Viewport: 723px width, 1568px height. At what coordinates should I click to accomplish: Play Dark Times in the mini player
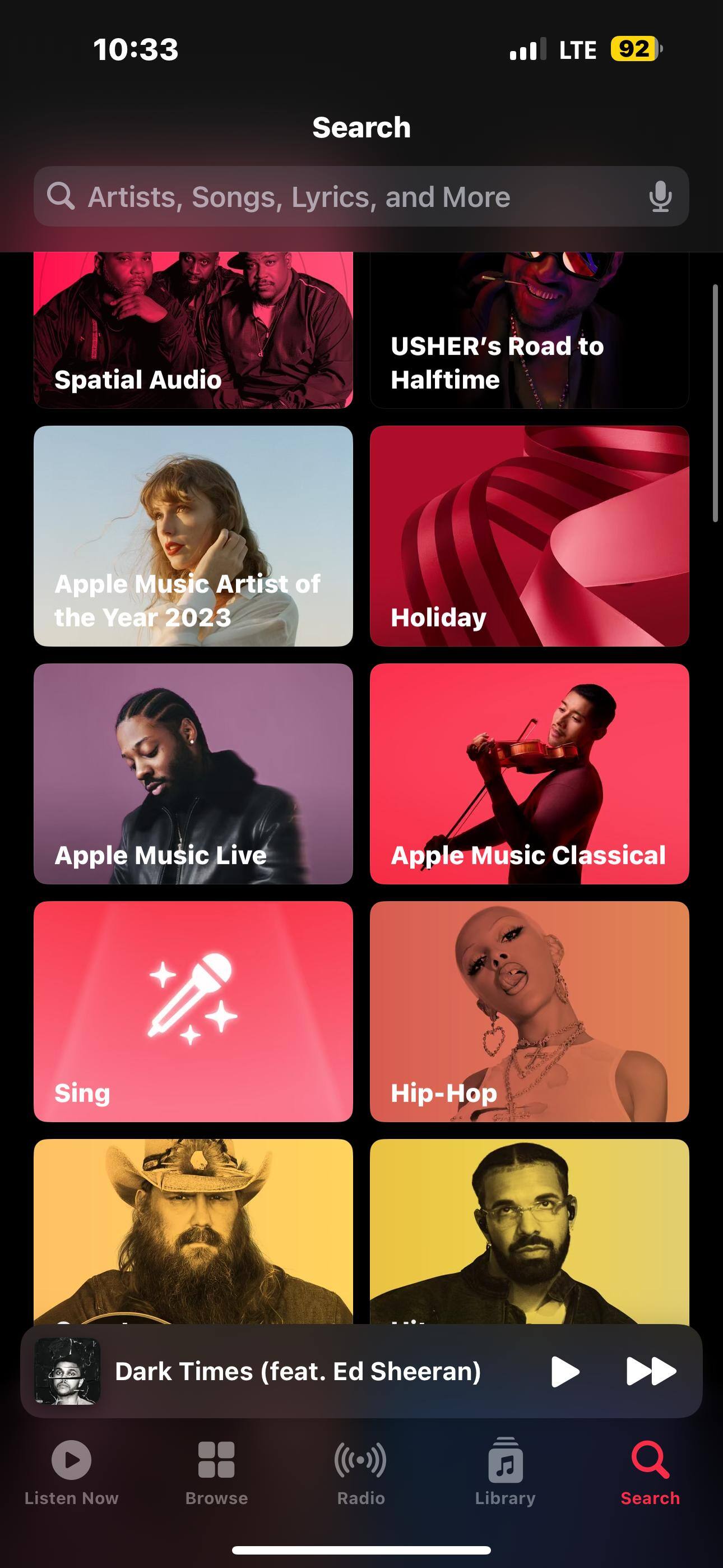click(x=564, y=1371)
